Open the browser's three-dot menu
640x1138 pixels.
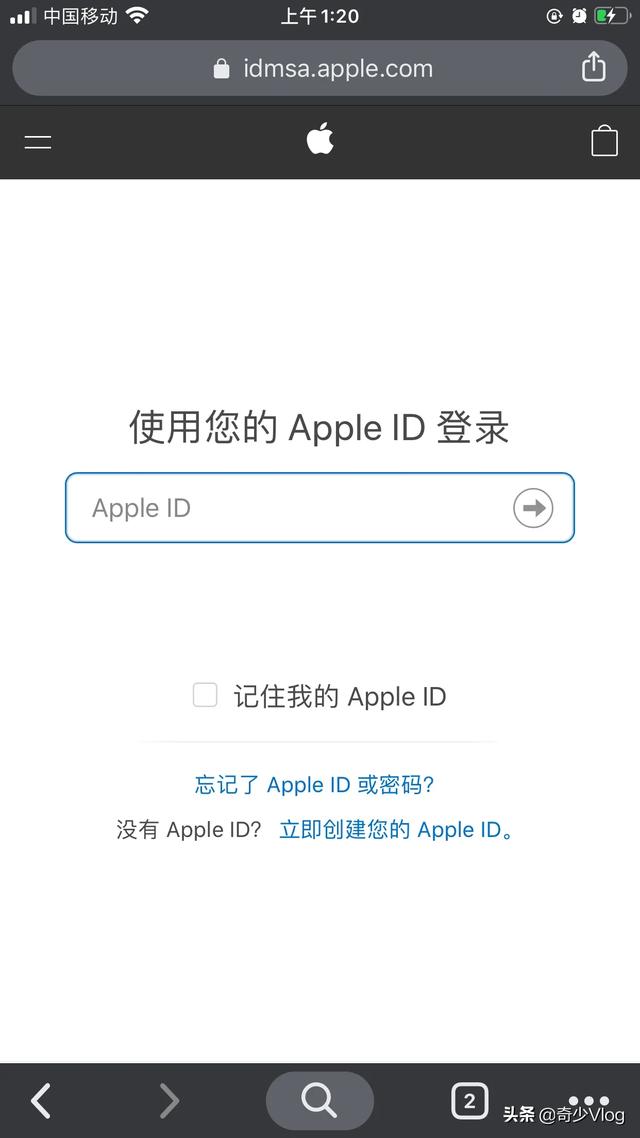coord(589,1101)
